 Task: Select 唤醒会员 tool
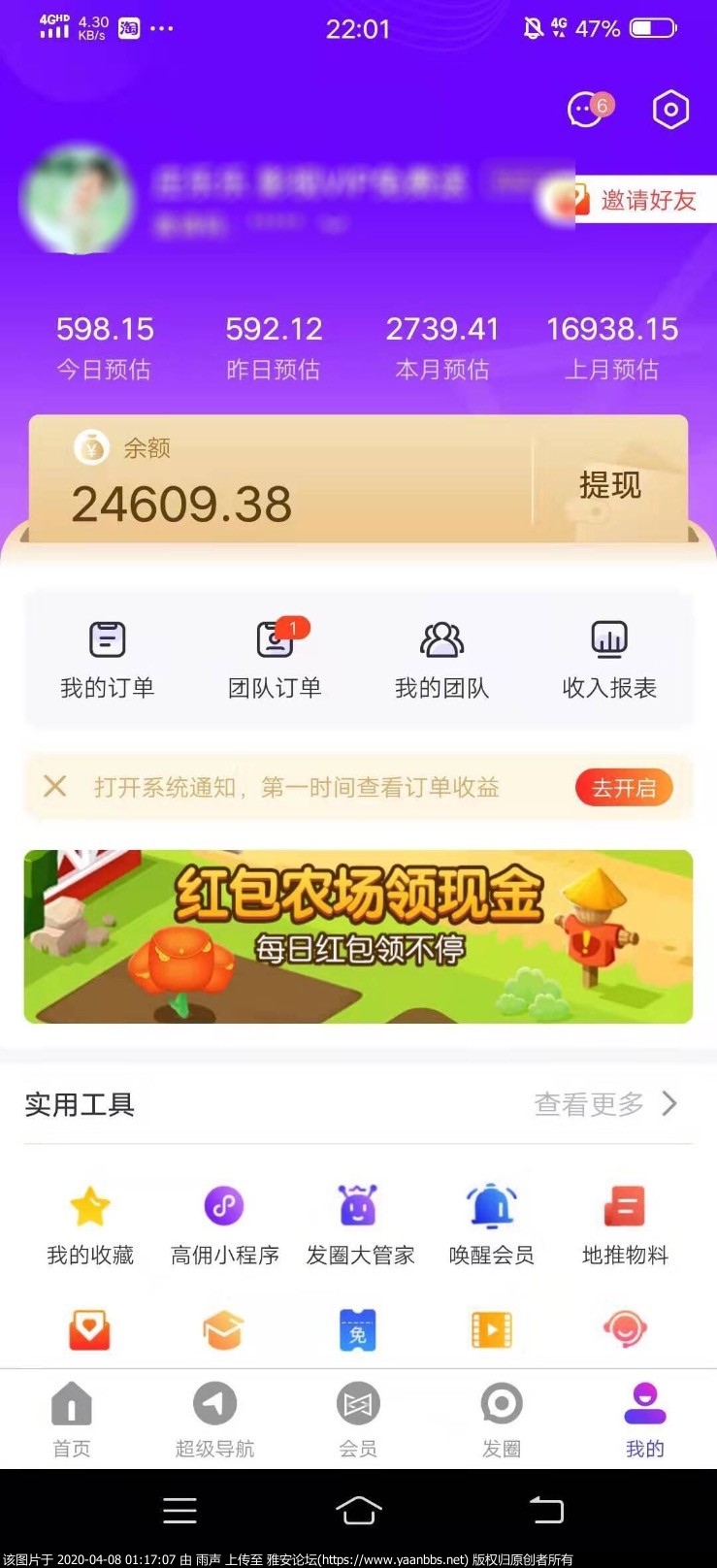click(x=492, y=1225)
